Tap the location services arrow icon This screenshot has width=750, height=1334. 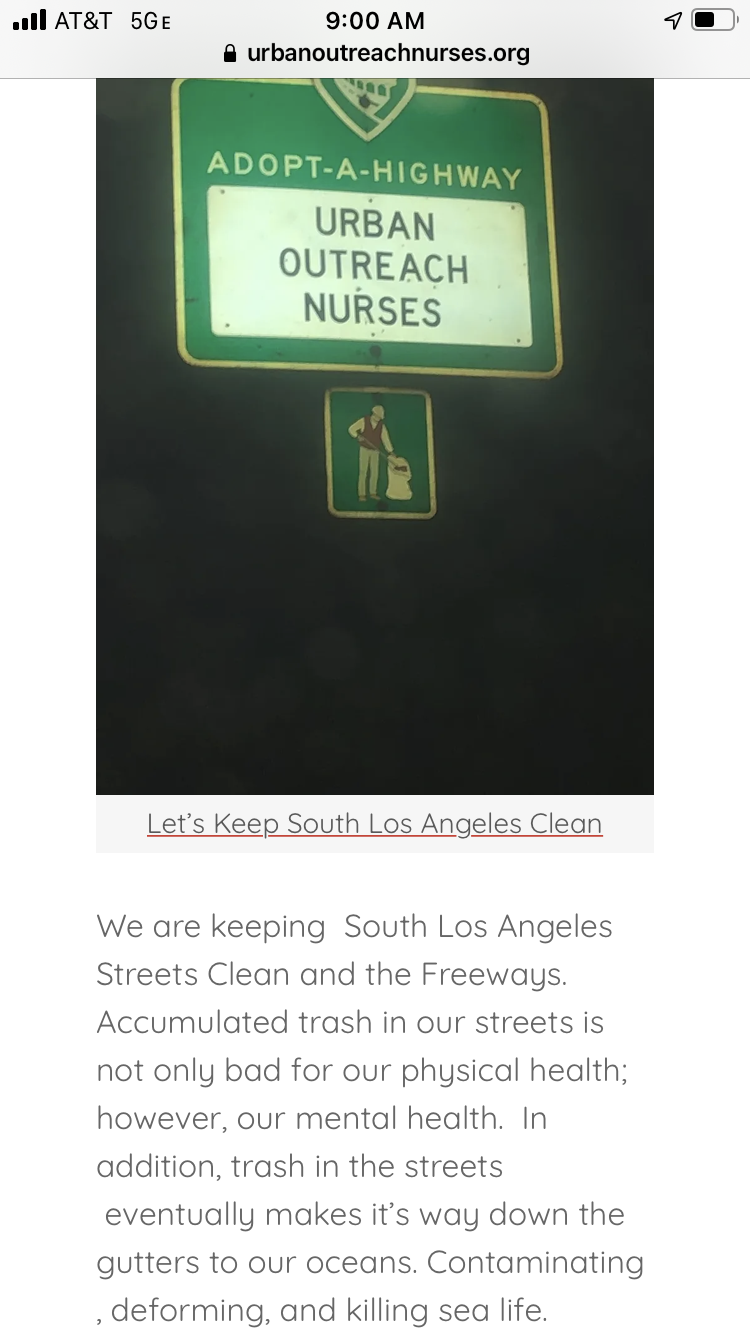[x=671, y=20]
